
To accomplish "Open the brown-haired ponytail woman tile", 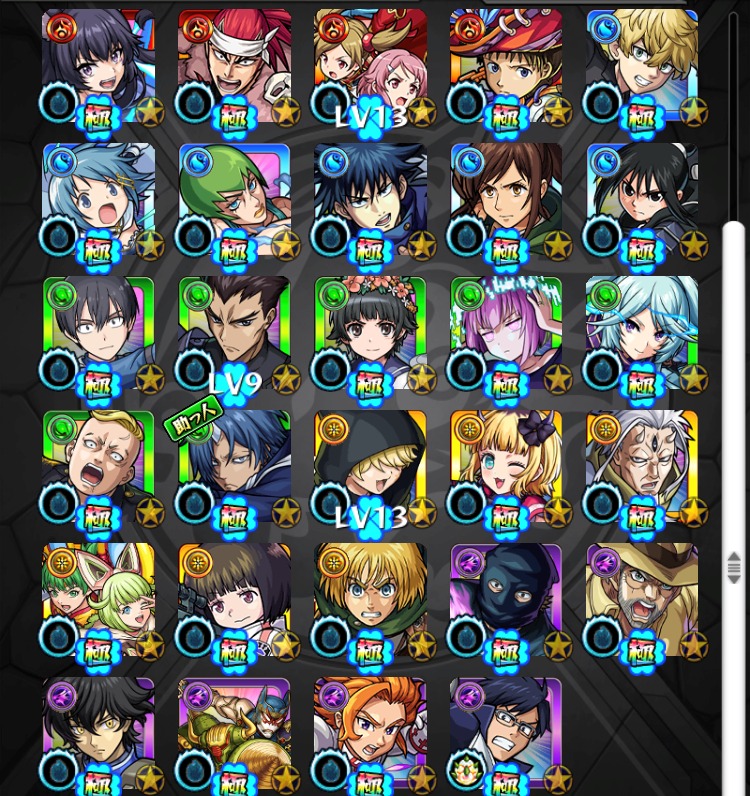I will point(506,198).
